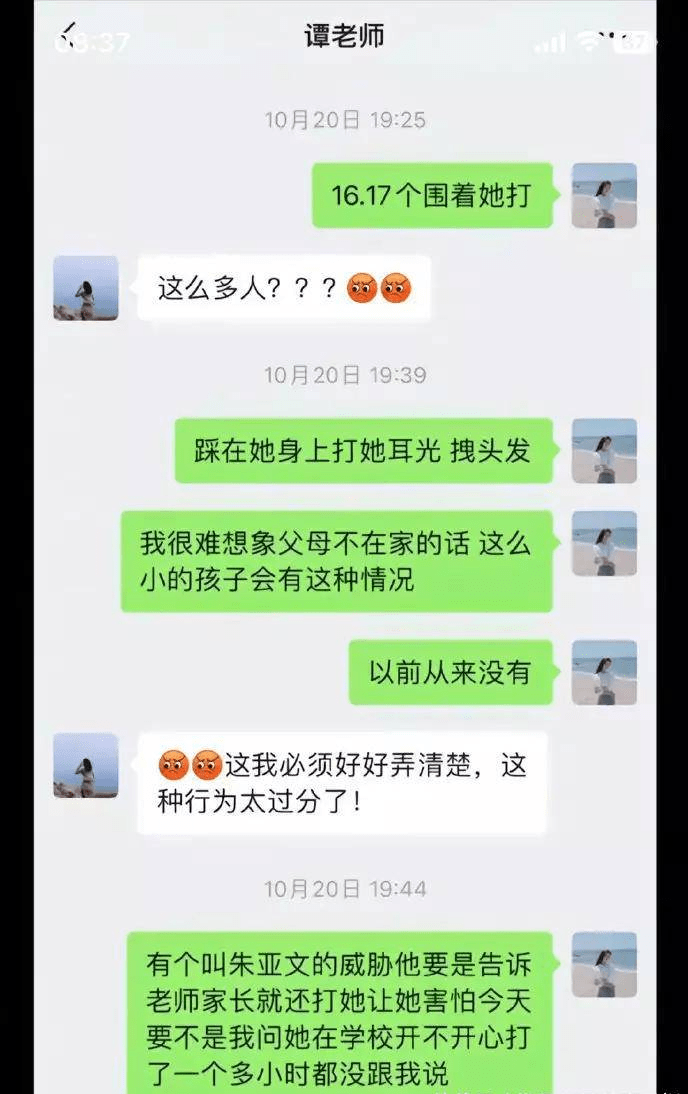Tap the teacher's avatar beside 这么多人???

(x=86, y=288)
